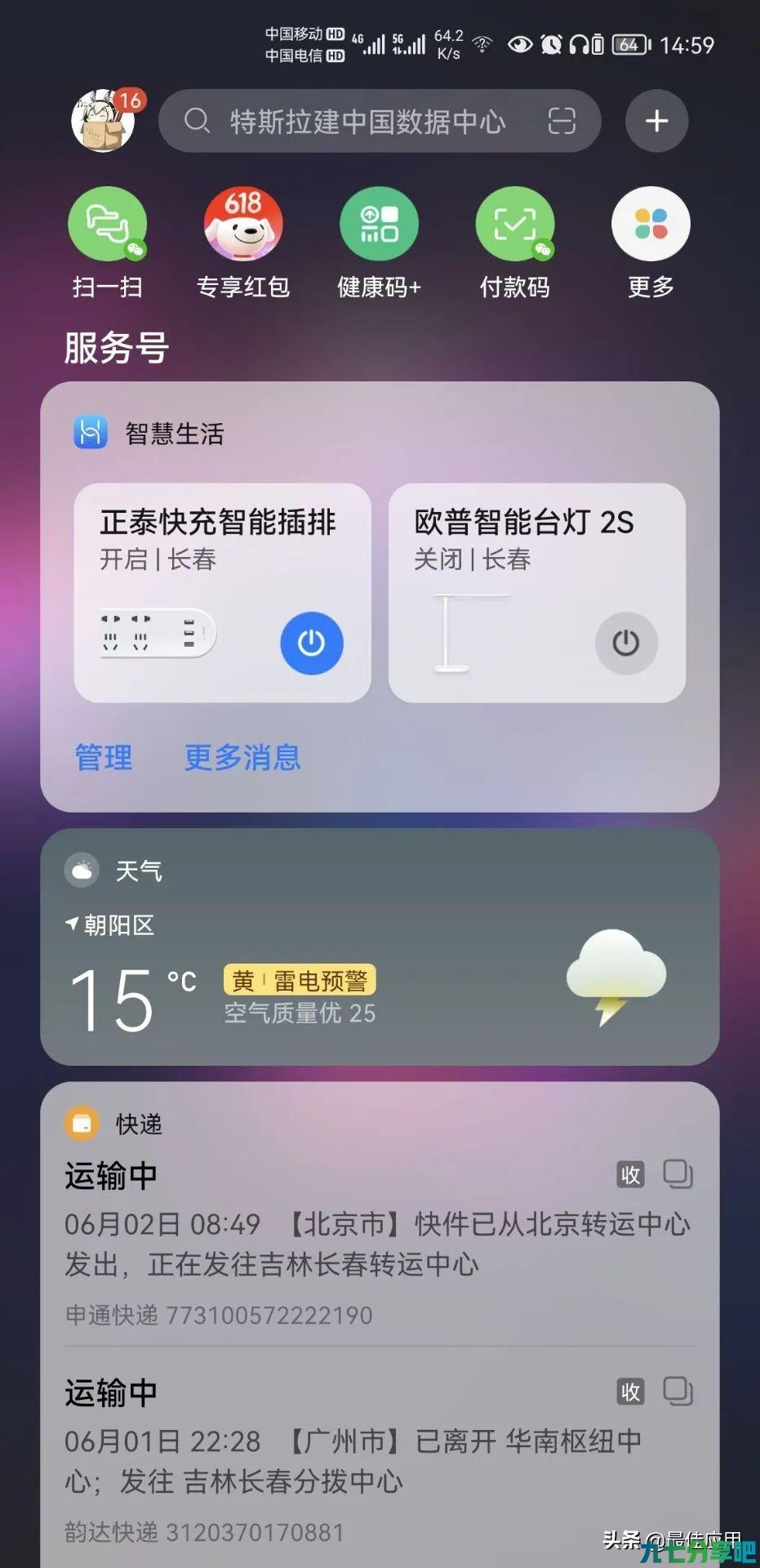Viewport: 760px width, 1568px height.
Task: Copy 韵达快递 tracking number
Action: tap(678, 1391)
